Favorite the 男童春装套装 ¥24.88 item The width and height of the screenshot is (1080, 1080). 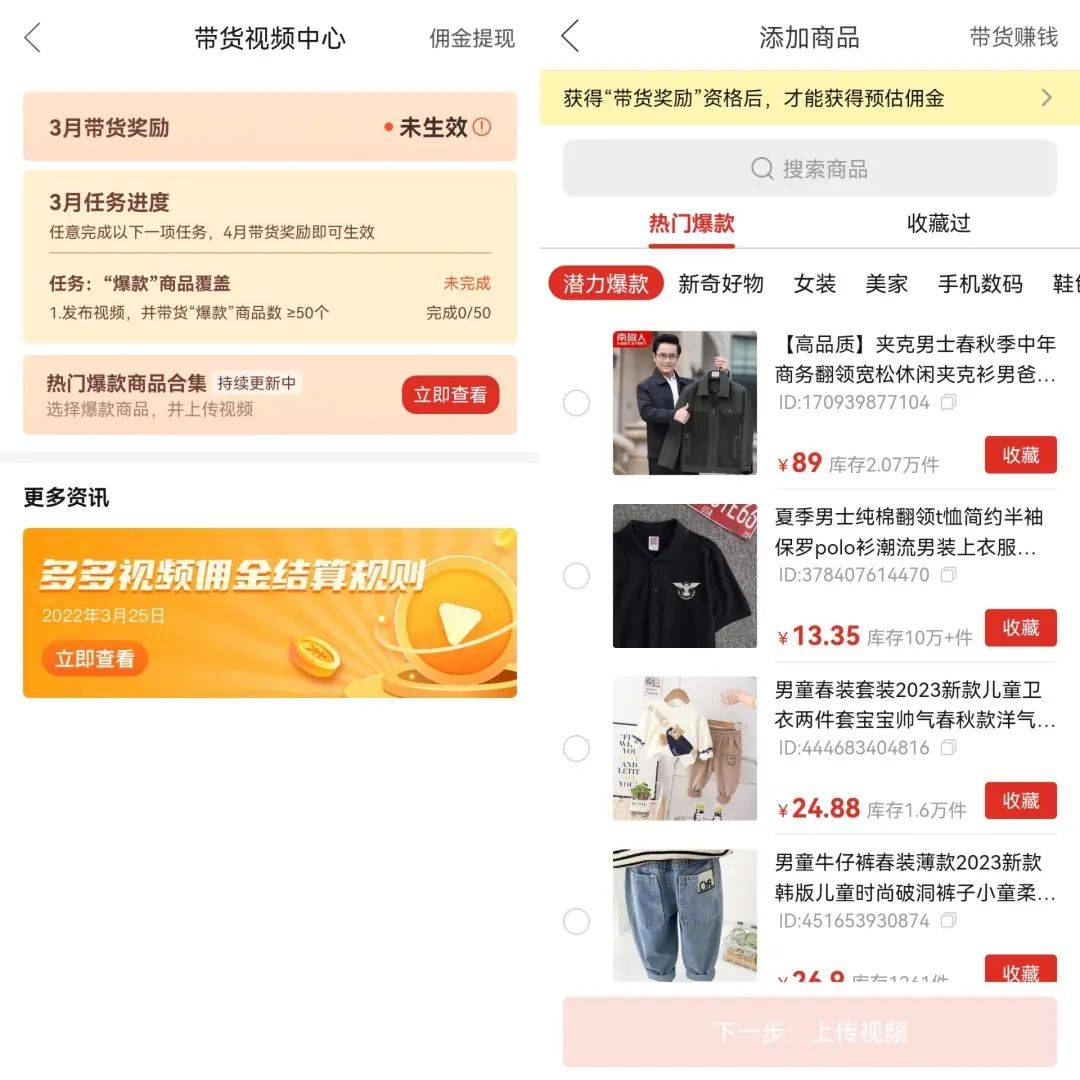[1020, 800]
